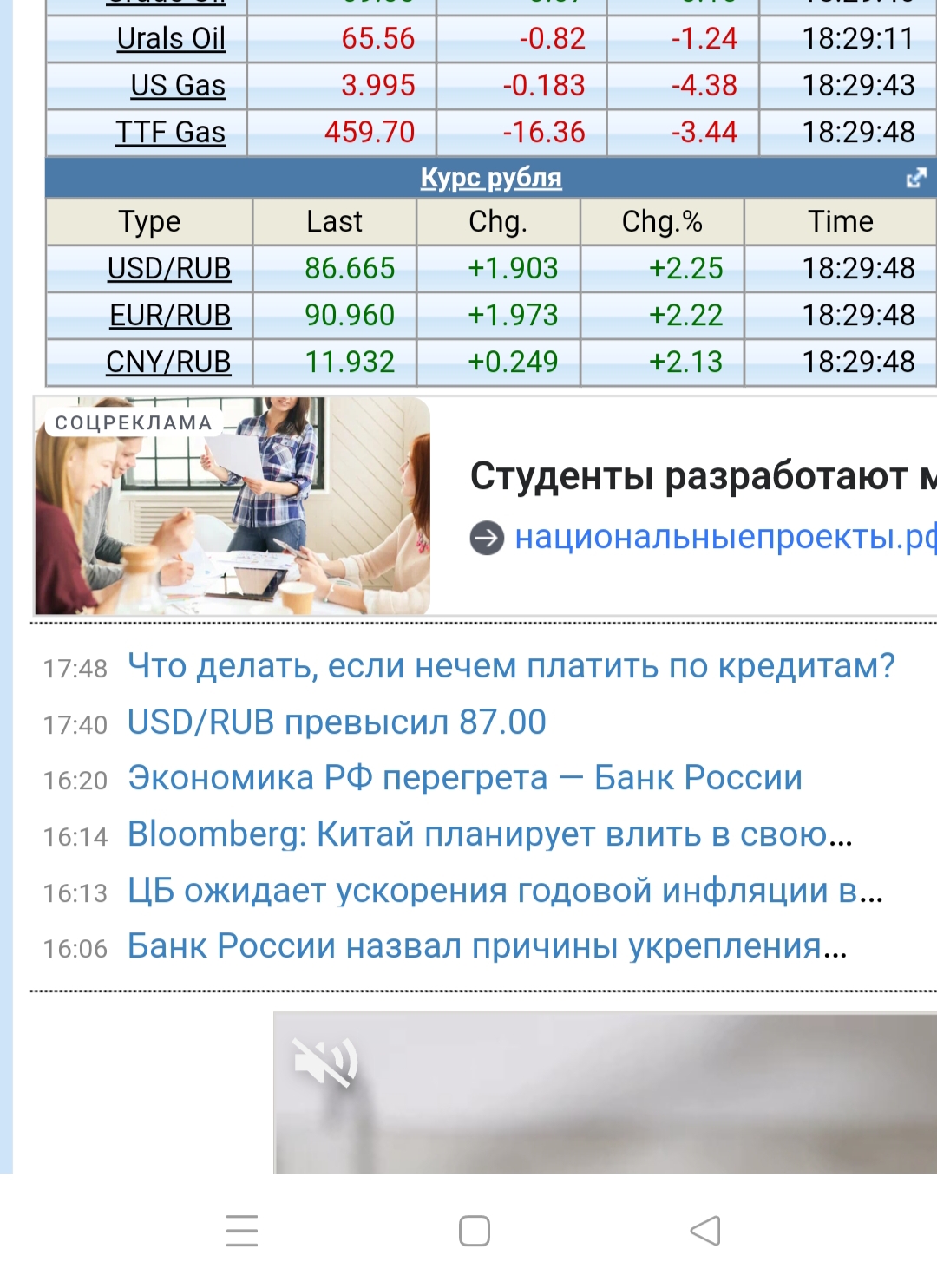Open the TTF Gas quote link

tap(171, 133)
